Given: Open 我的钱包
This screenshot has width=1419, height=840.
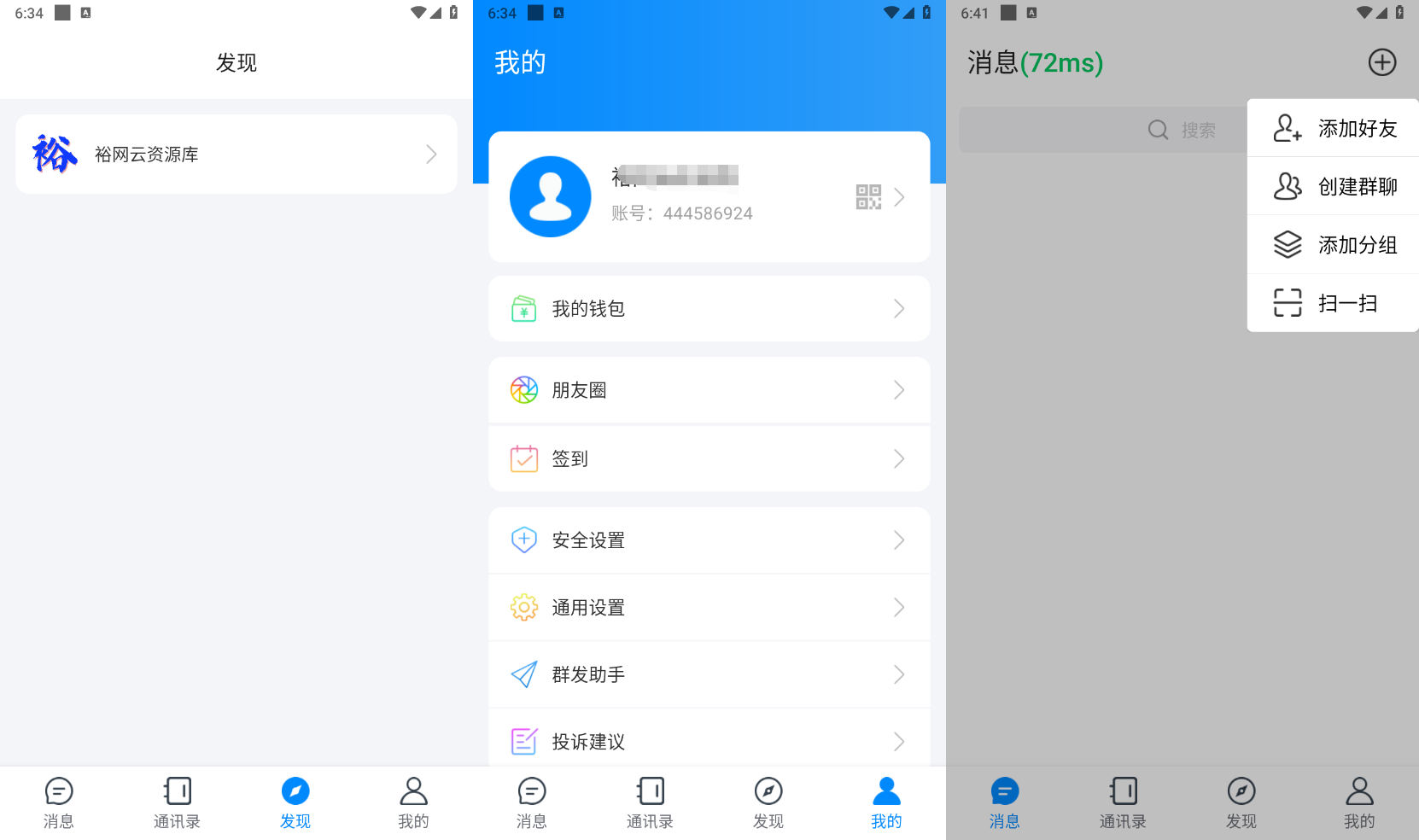Looking at the screenshot, I should 709,309.
